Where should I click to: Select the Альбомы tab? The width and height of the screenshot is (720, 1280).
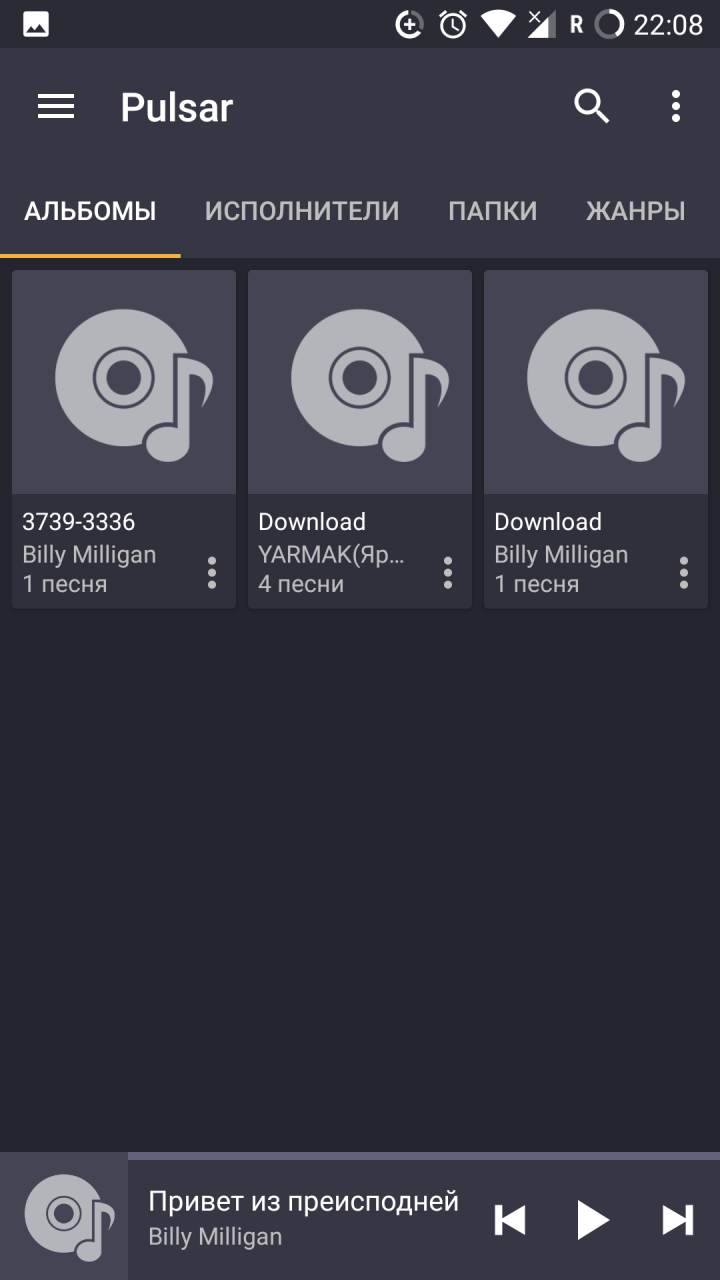90,211
